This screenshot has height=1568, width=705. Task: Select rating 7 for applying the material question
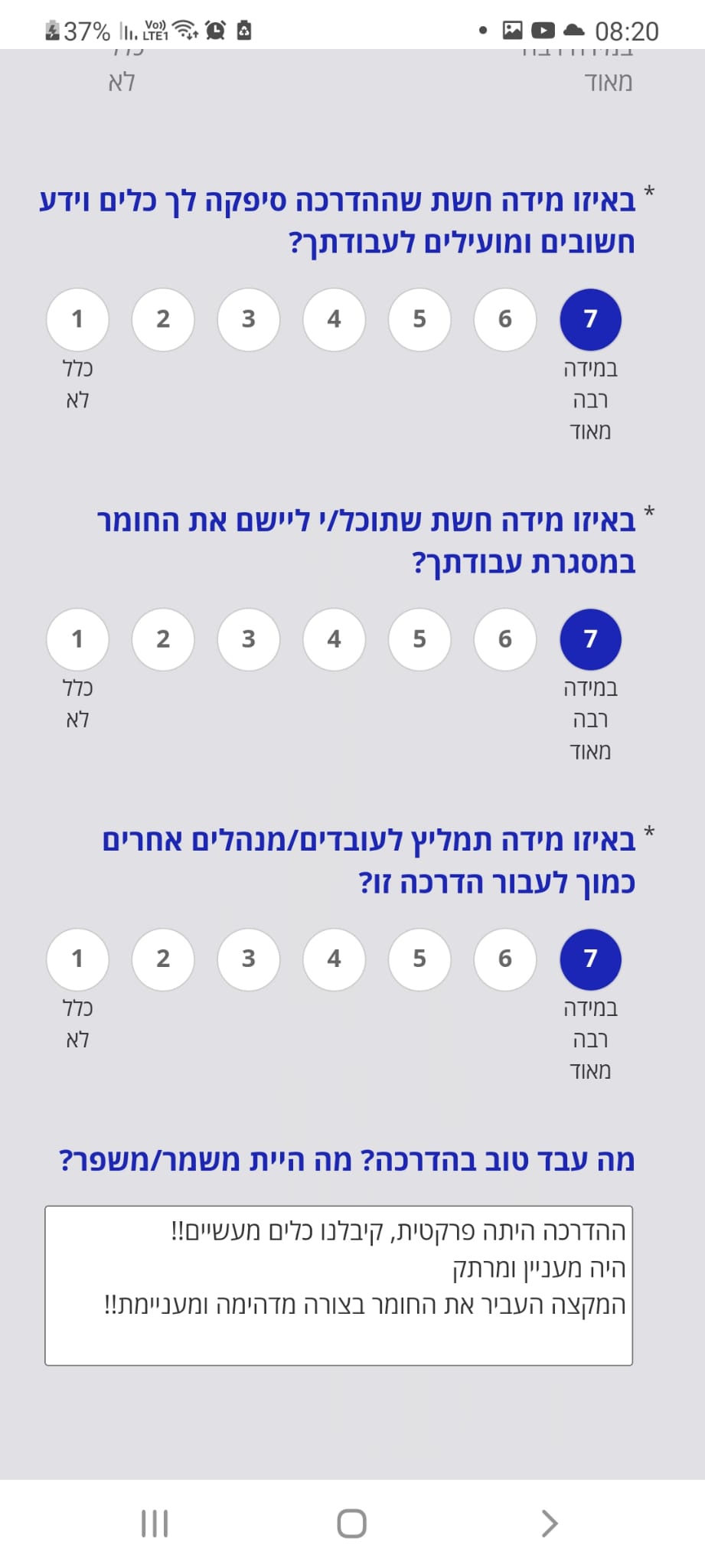[x=590, y=639]
